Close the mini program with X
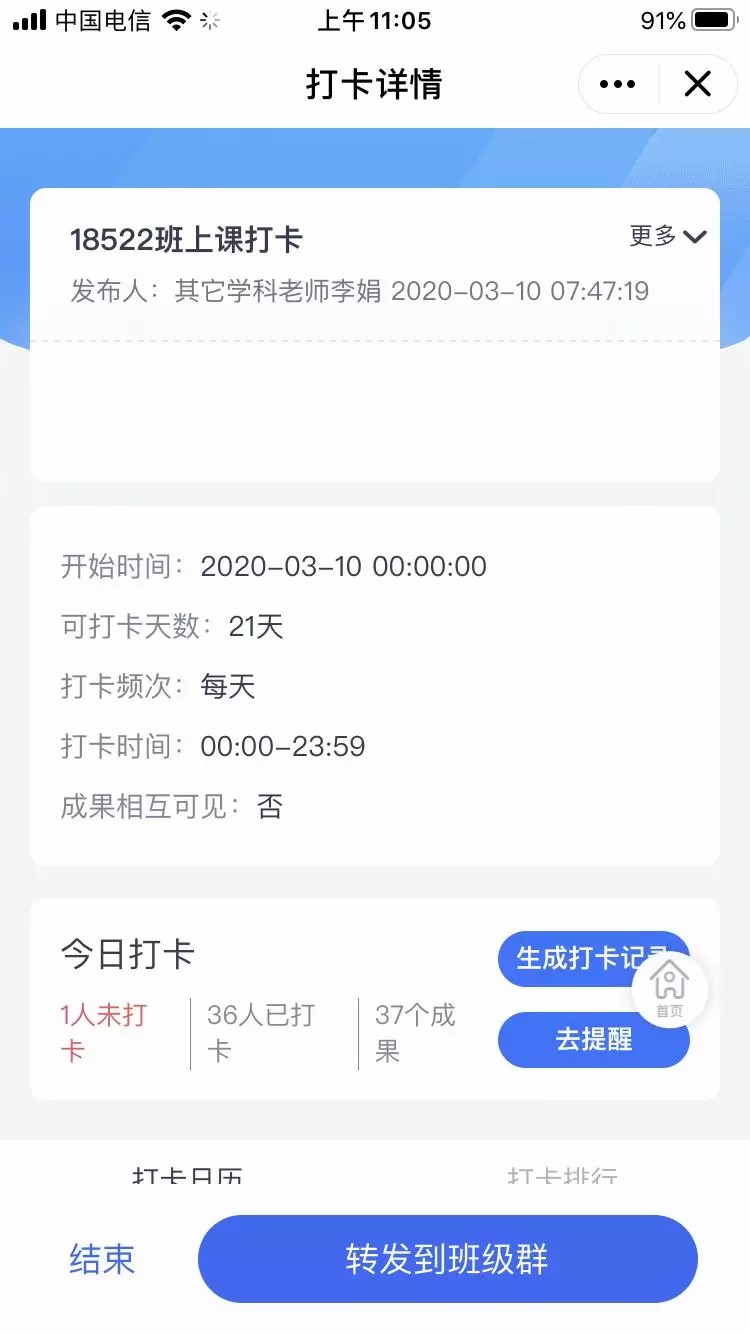750x1334 pixels. coord(697,85)
